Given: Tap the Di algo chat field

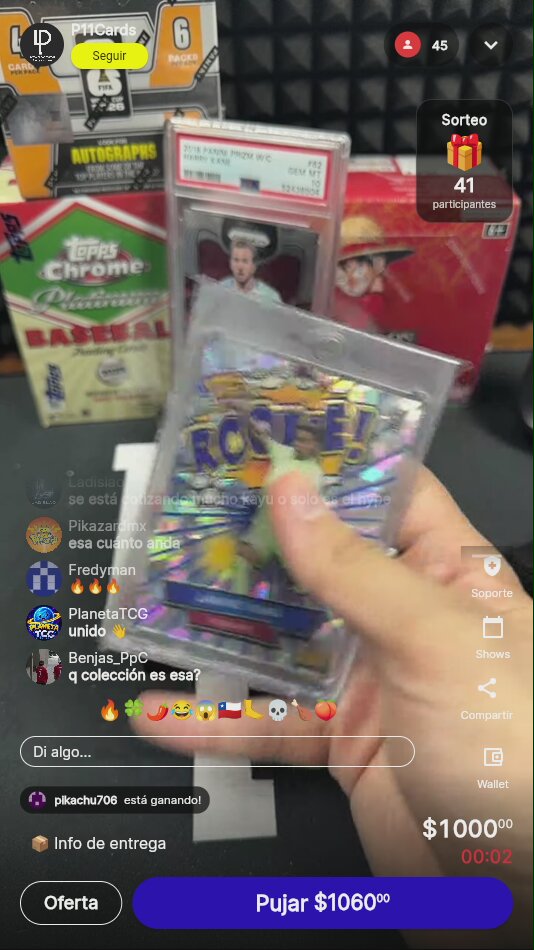Looking at the screenshot, I should pyautogui.click(x=217, y=752).
